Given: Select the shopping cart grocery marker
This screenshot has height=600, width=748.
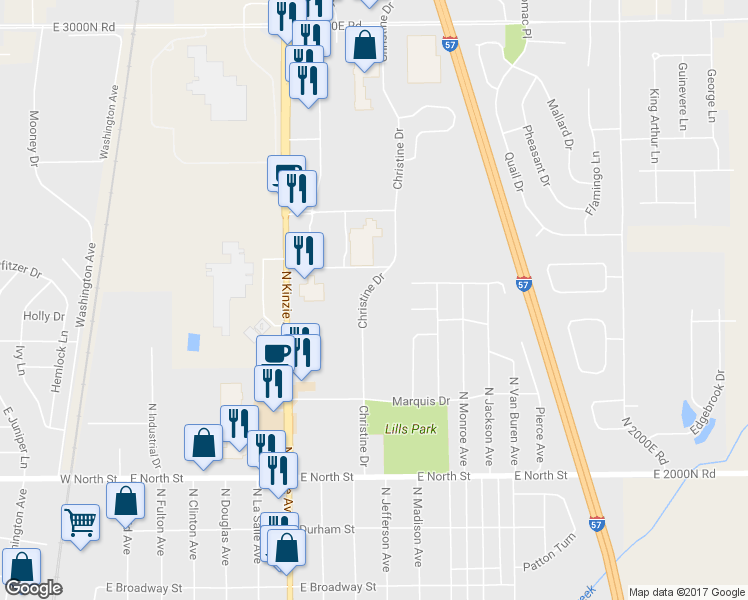Looking at the screenshot, I should click(80, 521).
